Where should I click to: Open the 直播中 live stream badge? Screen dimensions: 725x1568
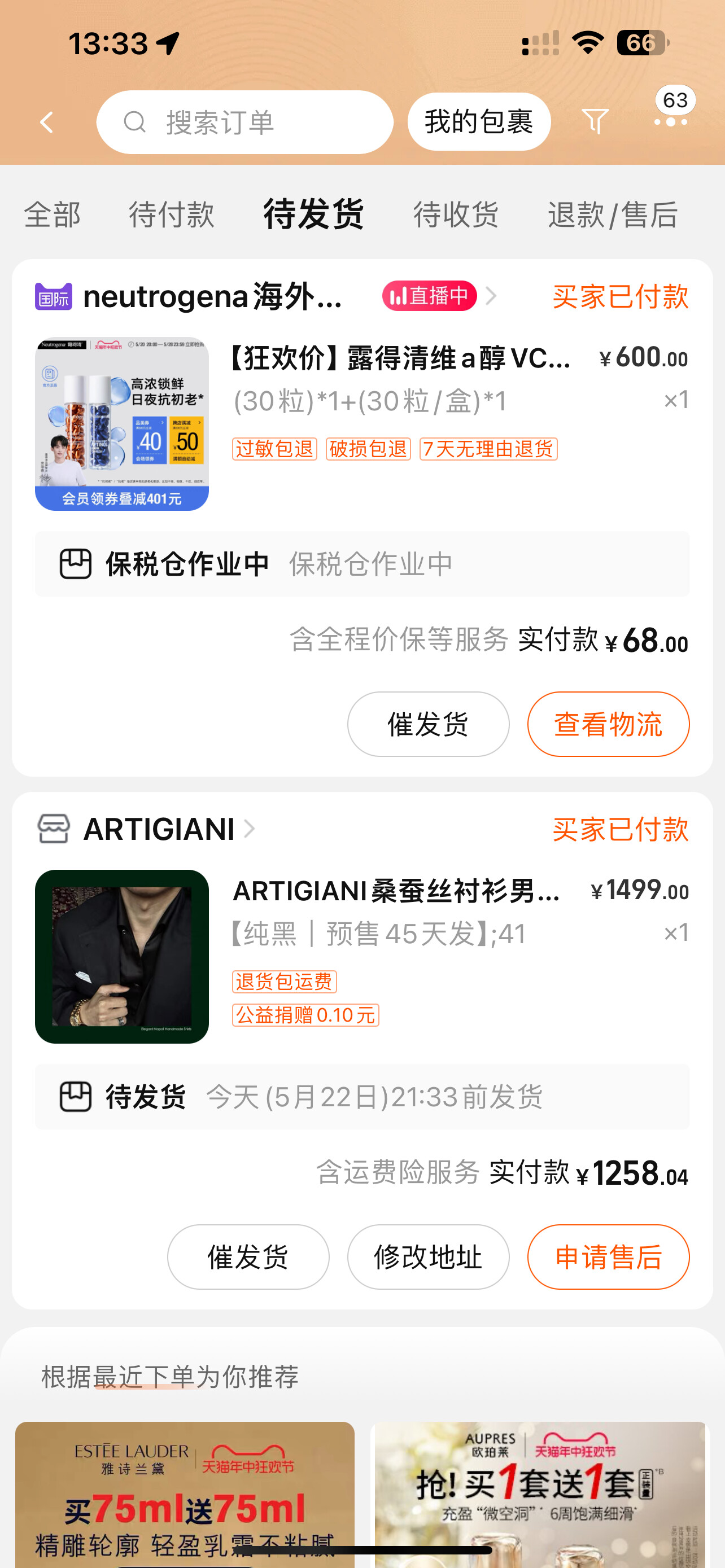[x=430, y=296]
